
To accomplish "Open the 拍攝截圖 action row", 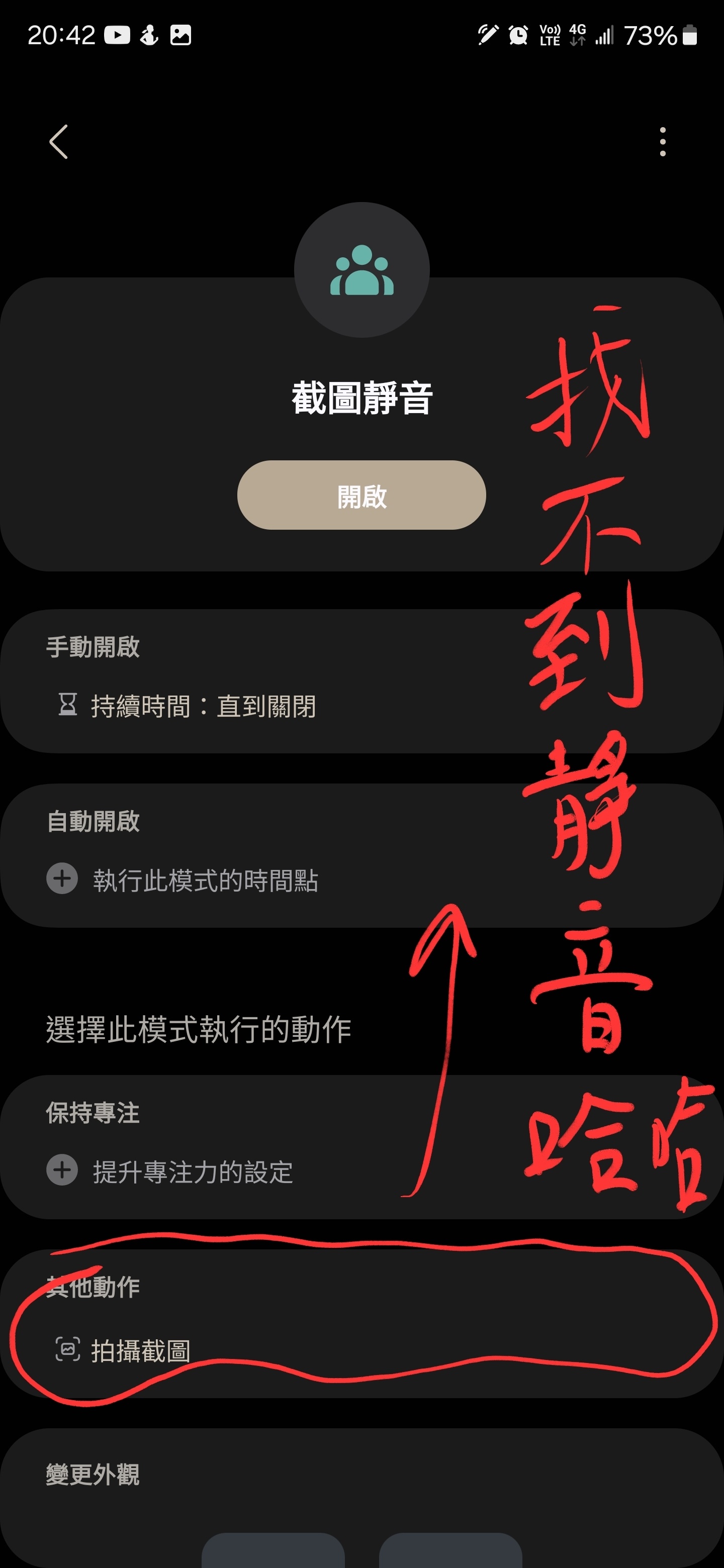I will click(x=140, y=1351).
